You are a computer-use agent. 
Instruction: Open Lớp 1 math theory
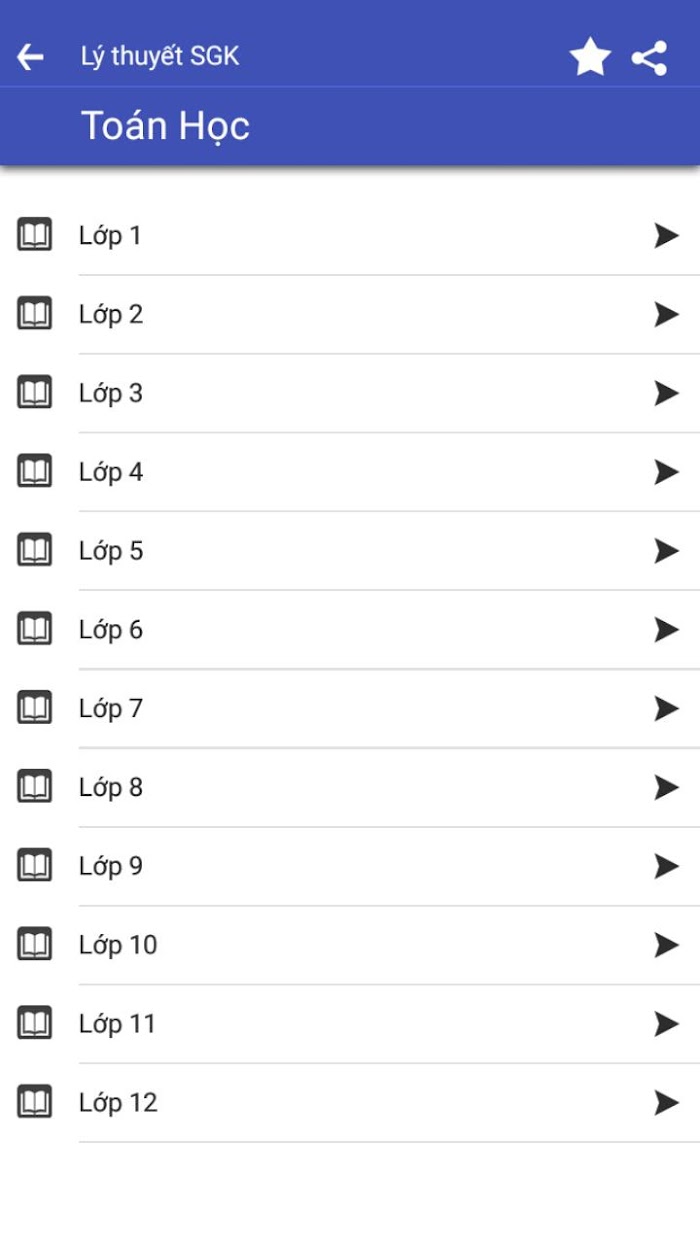click(350, 236)
